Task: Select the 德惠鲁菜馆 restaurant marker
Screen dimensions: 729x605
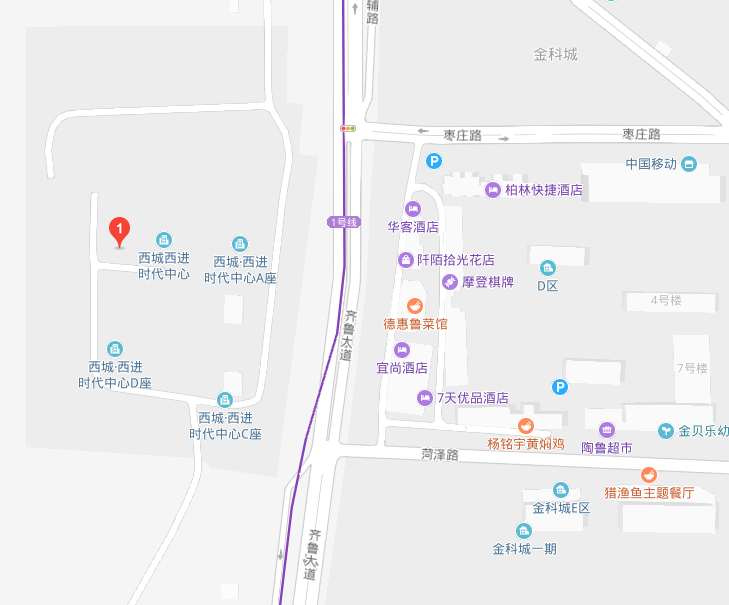Action: [414, 305]
